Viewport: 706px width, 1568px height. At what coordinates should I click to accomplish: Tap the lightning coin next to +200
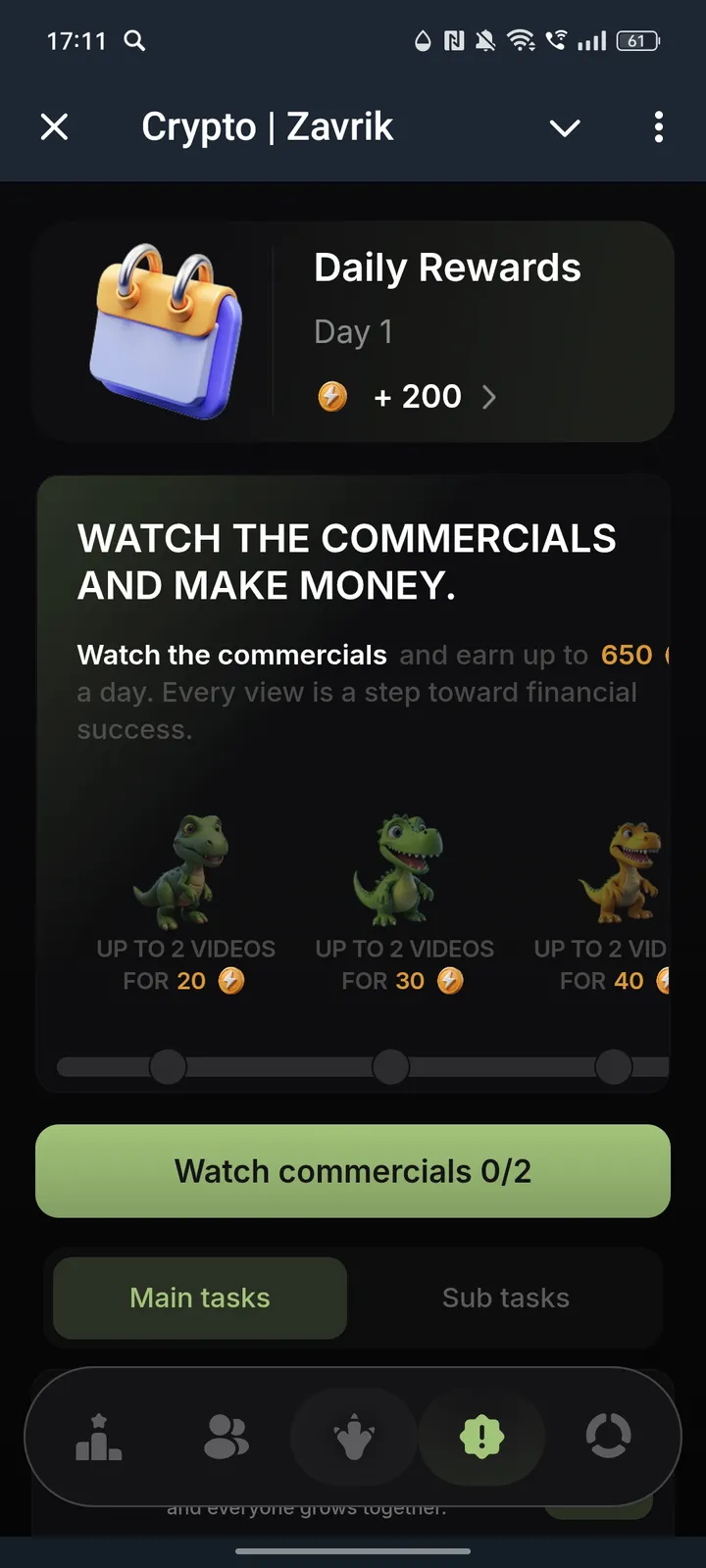pos(333,397)
